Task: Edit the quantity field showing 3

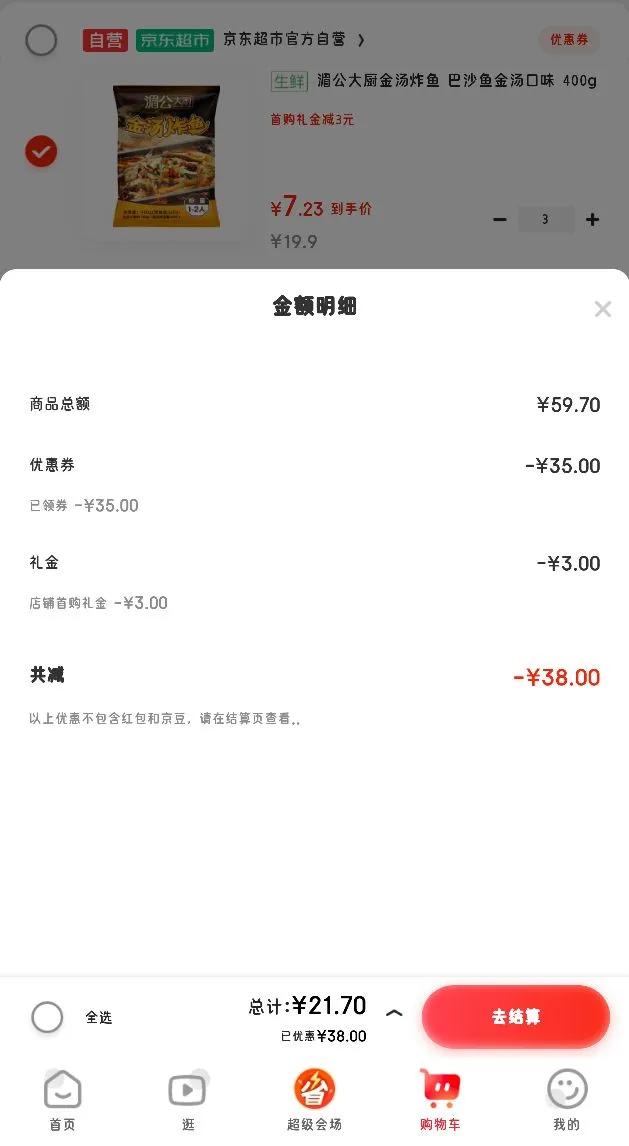Action: point(545,219)
